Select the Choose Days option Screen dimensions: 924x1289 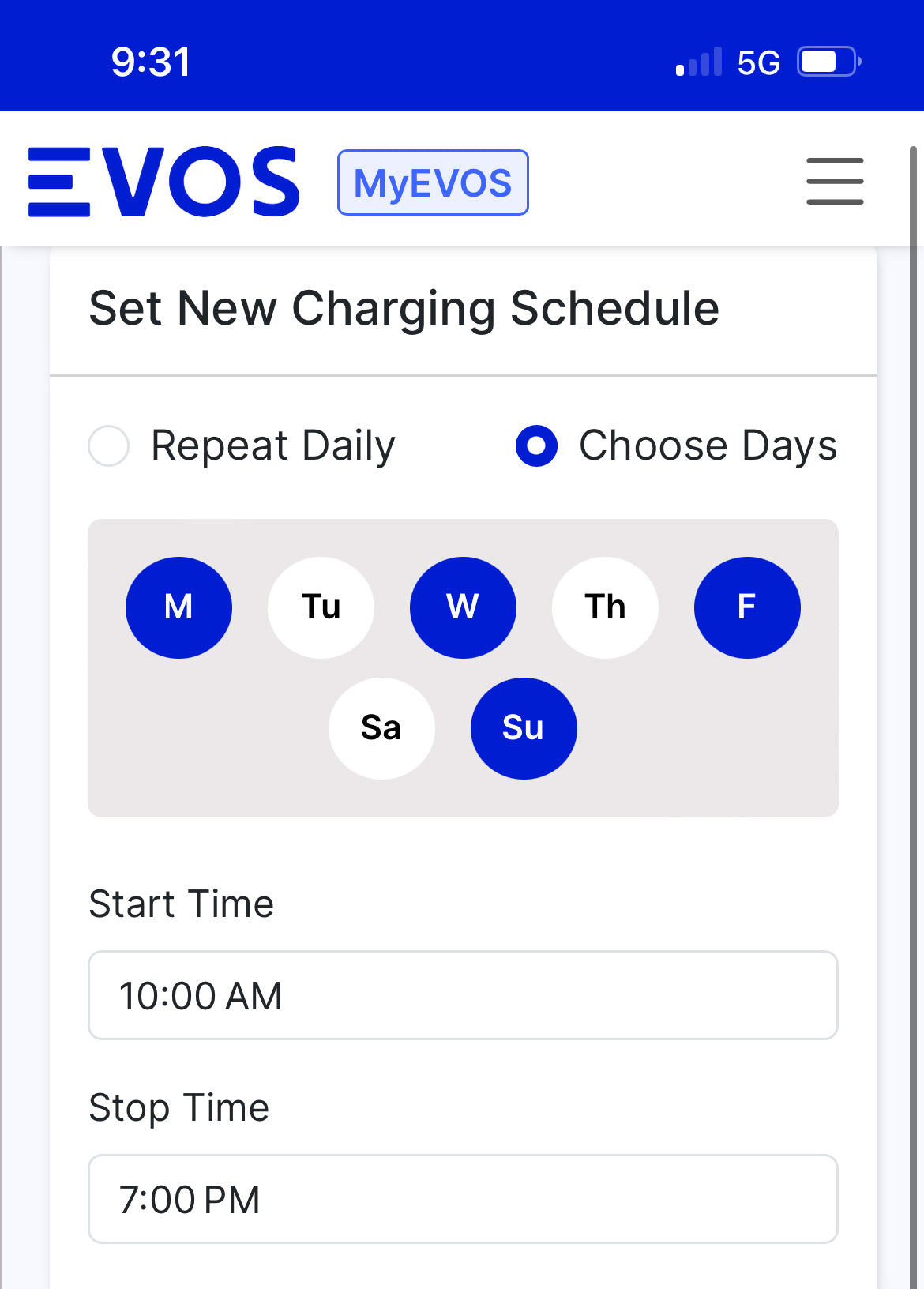(x=537, y=445)
